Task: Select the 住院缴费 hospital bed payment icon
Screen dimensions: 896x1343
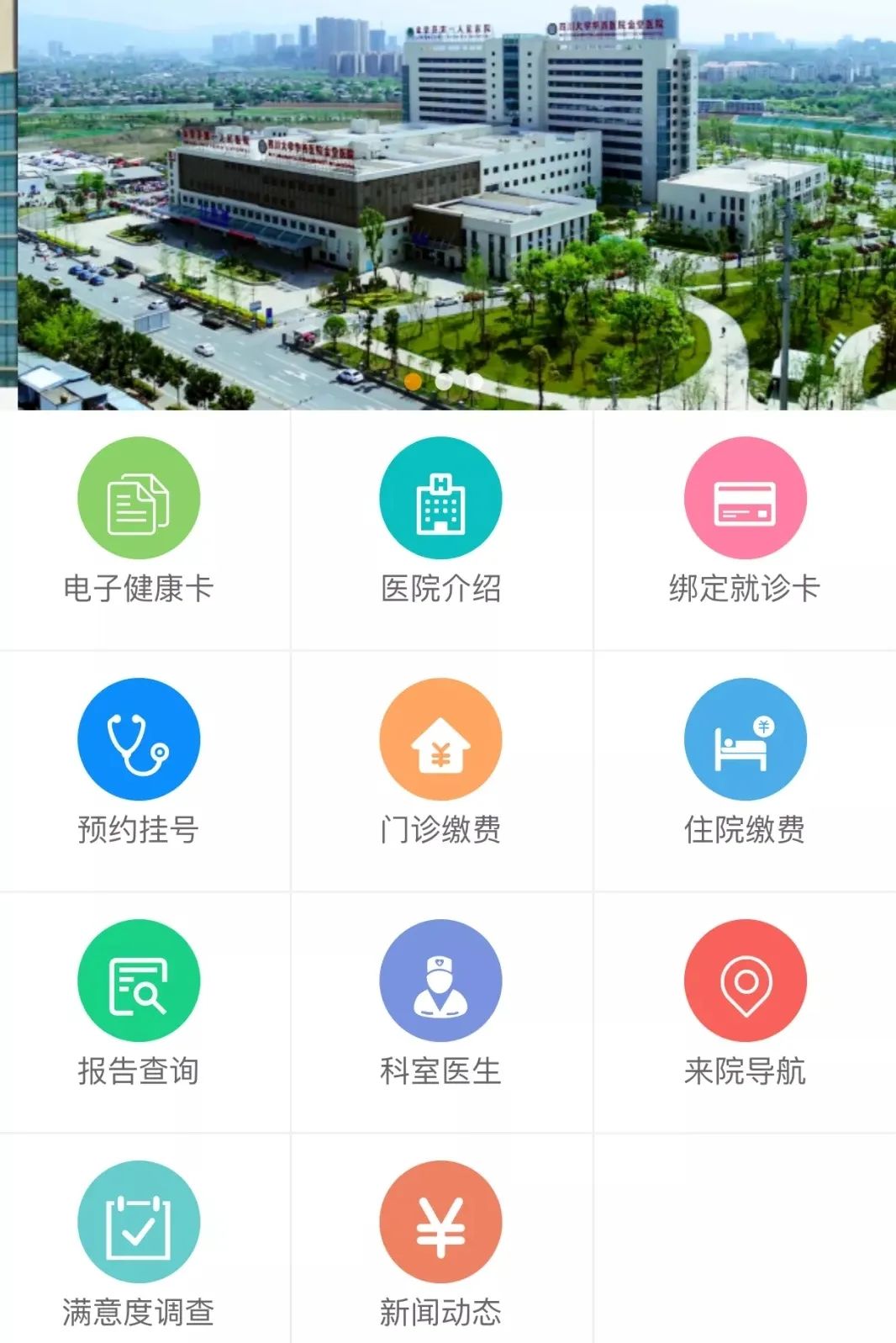Action: click(743, 738)
